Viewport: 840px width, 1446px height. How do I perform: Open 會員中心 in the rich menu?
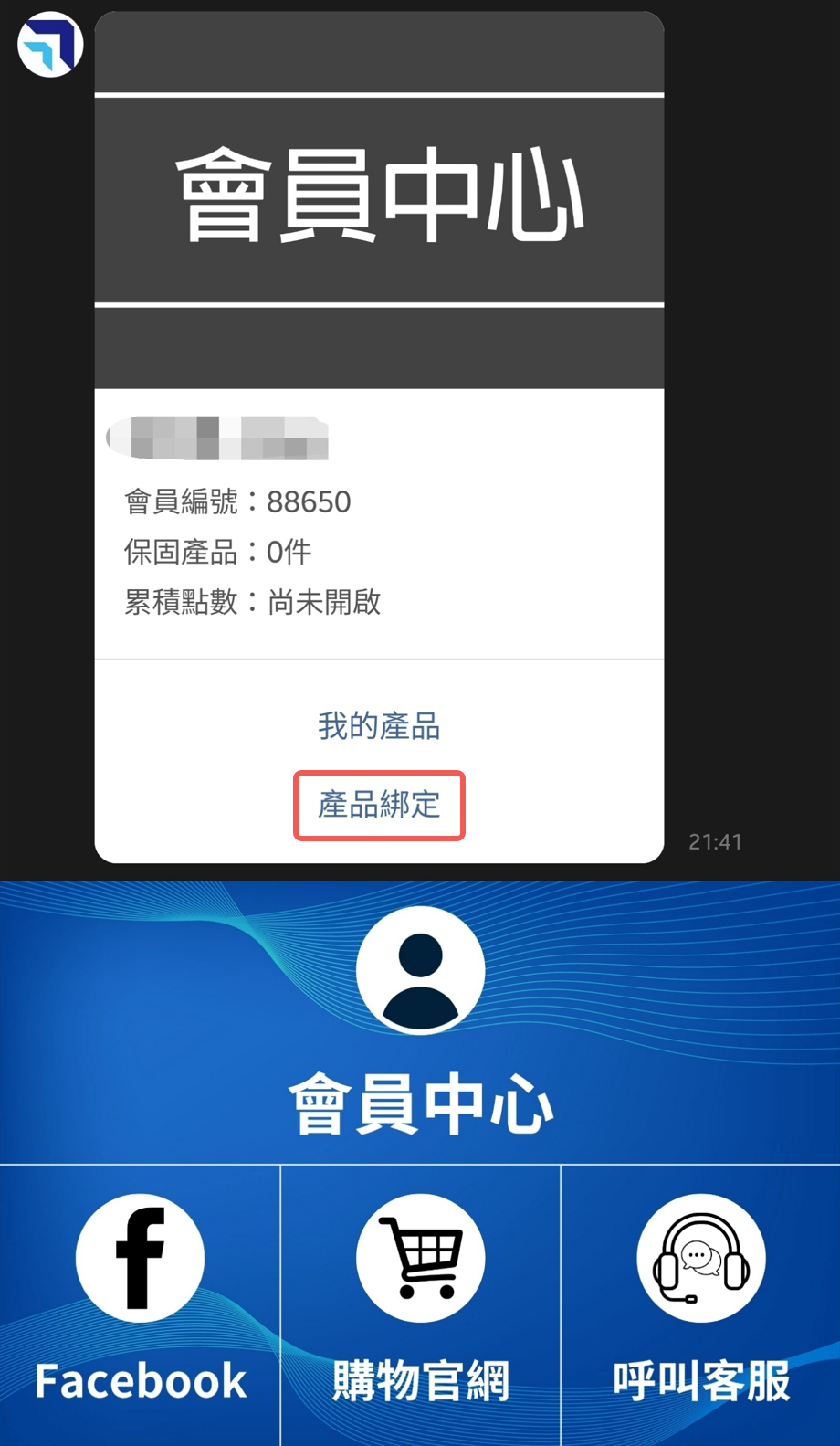pos(420,1023)
